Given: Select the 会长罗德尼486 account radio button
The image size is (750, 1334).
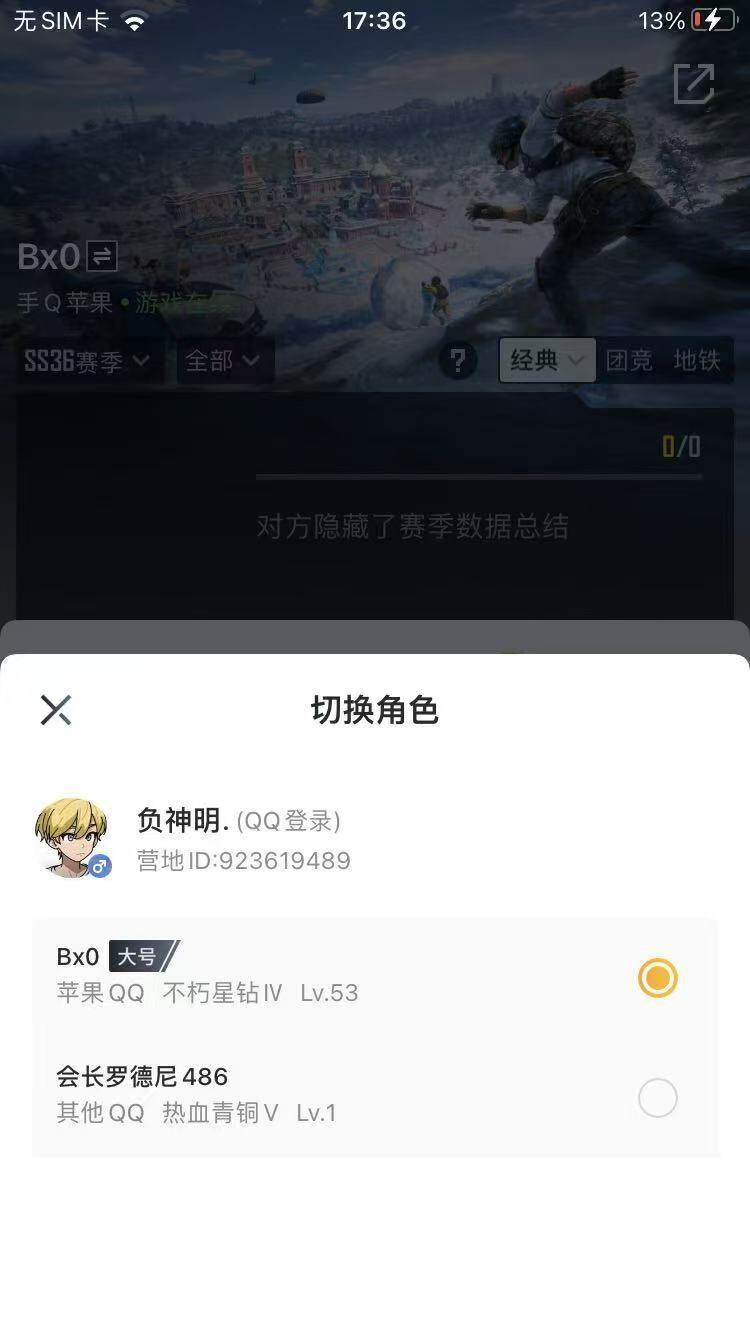Looking at the screenshot, I should click(x=657, y=1098).
